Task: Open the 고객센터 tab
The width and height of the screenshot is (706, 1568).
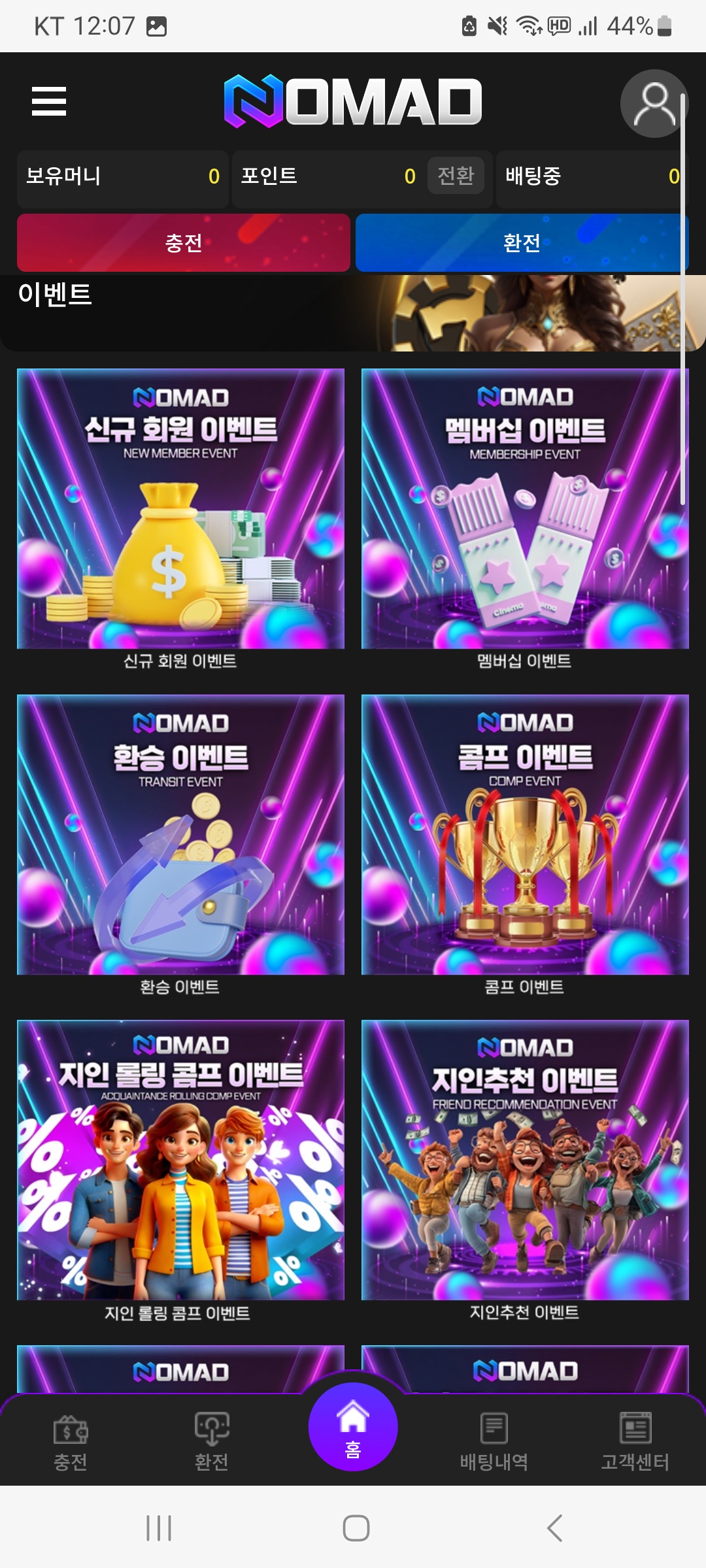Action: coord(635,1441)
